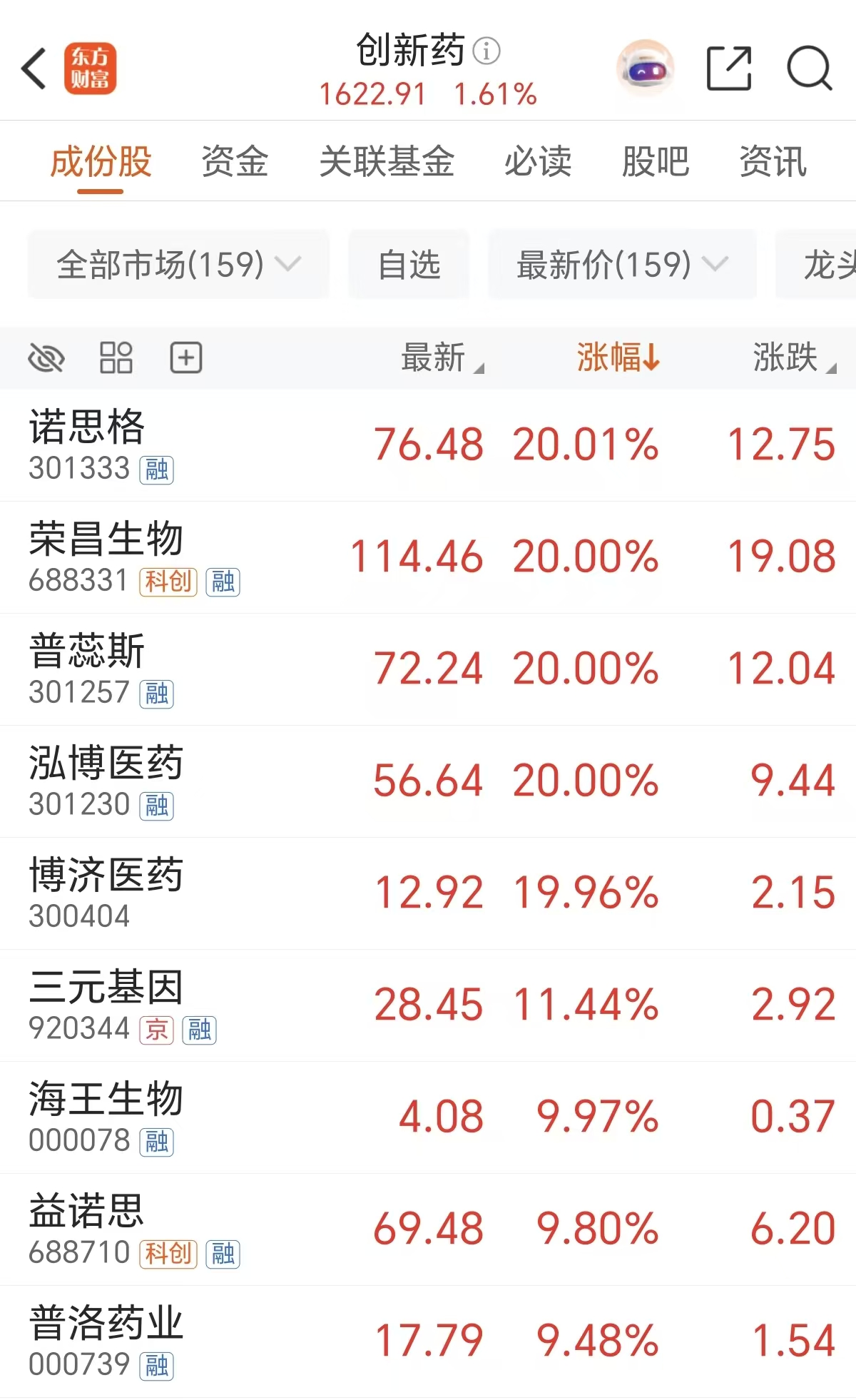
Task: Tap the add-plus icon in list header
Action: (186, 357)
